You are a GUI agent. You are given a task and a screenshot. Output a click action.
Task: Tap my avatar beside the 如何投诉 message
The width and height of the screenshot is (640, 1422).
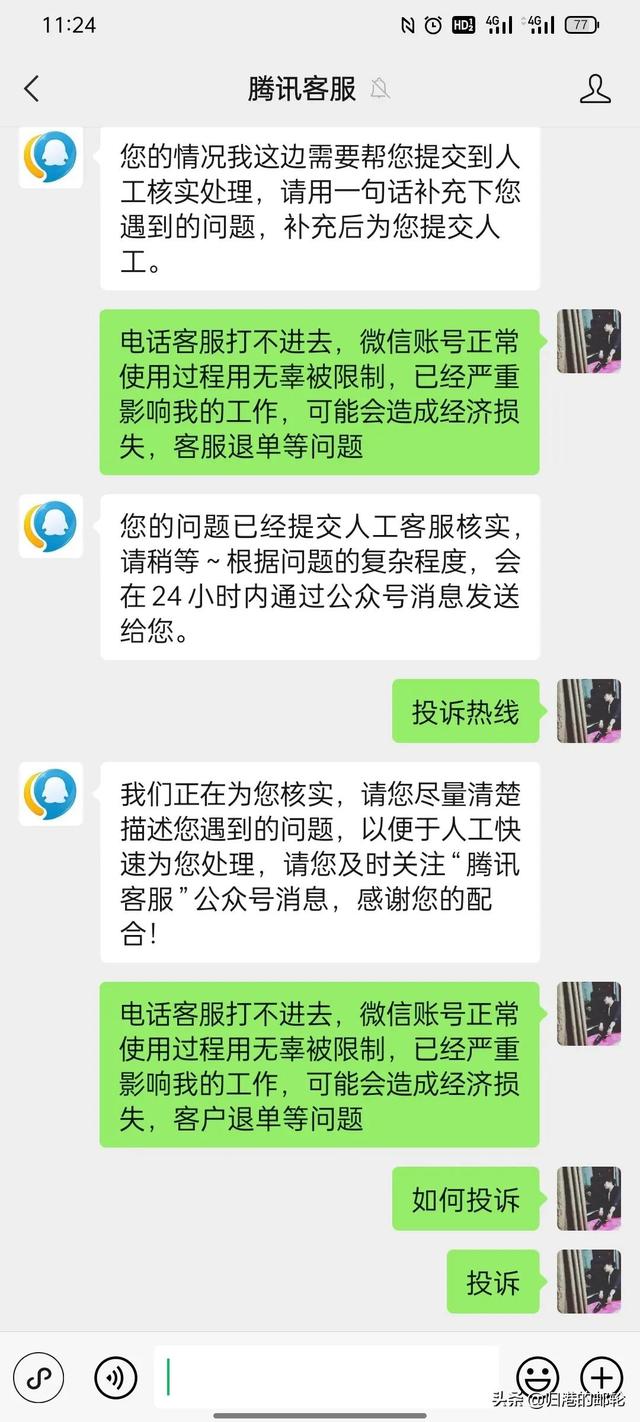(x=589, y=1198)
